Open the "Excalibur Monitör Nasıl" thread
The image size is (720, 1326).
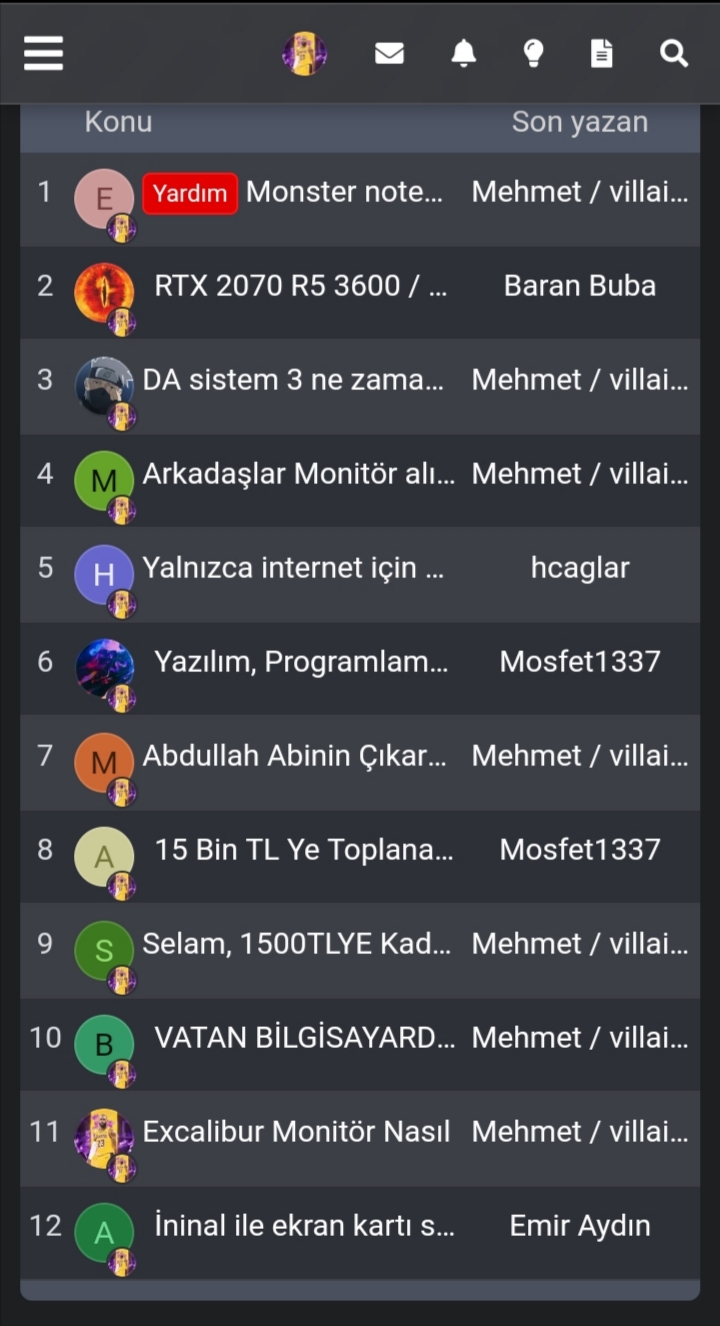pos(296,1132)
